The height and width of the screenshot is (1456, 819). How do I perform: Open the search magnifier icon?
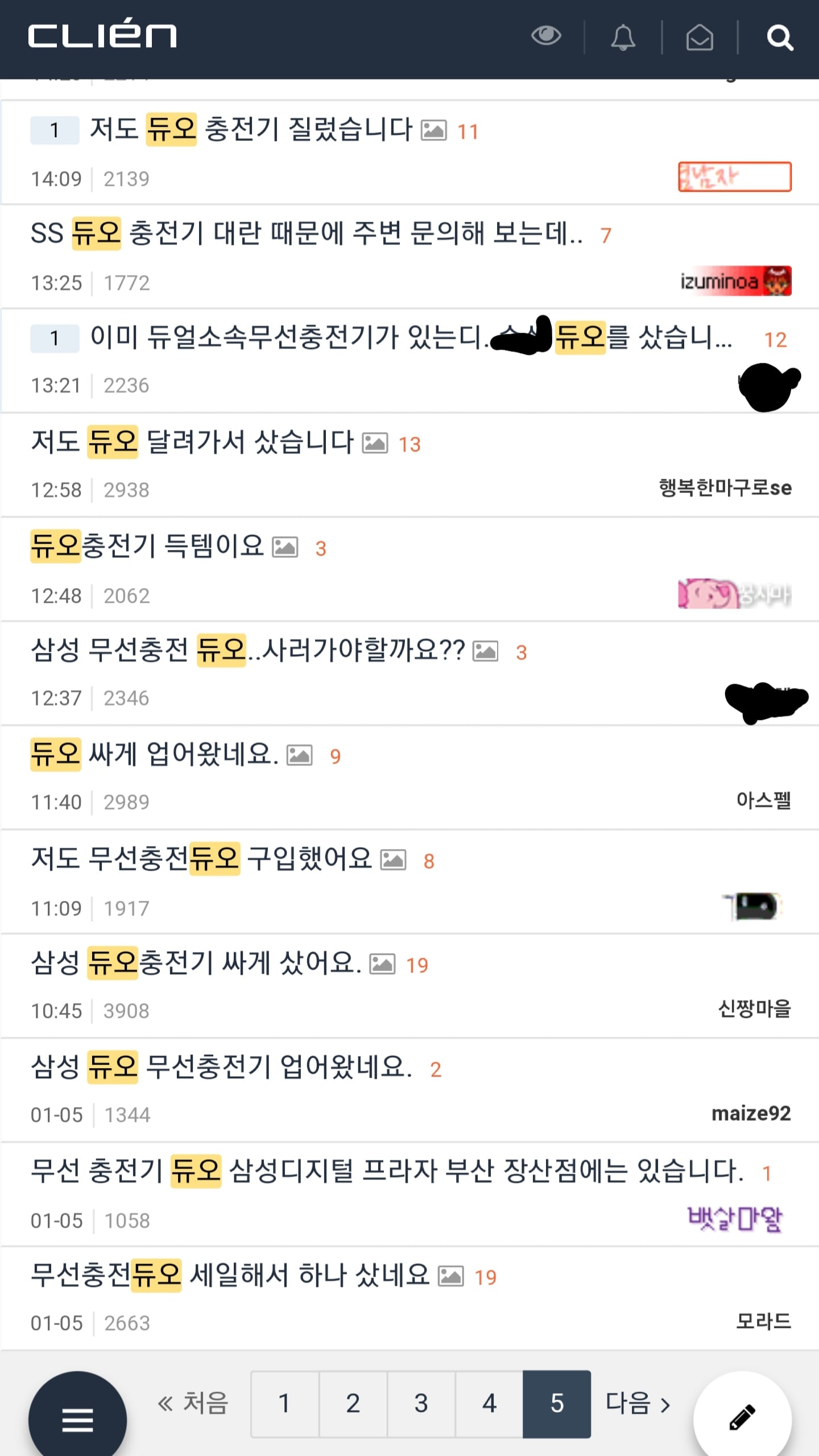click(x=780, y=38)
